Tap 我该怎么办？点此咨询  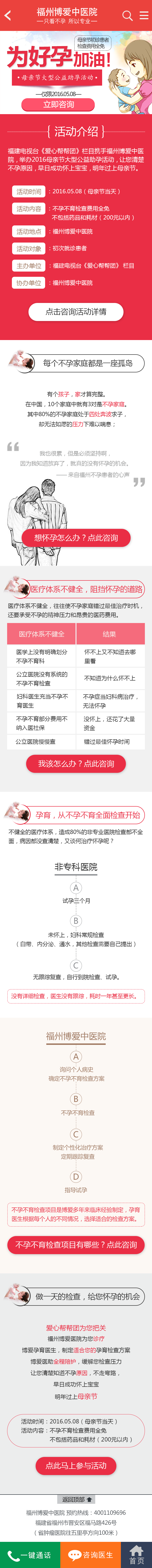click(x=76, y=763)
